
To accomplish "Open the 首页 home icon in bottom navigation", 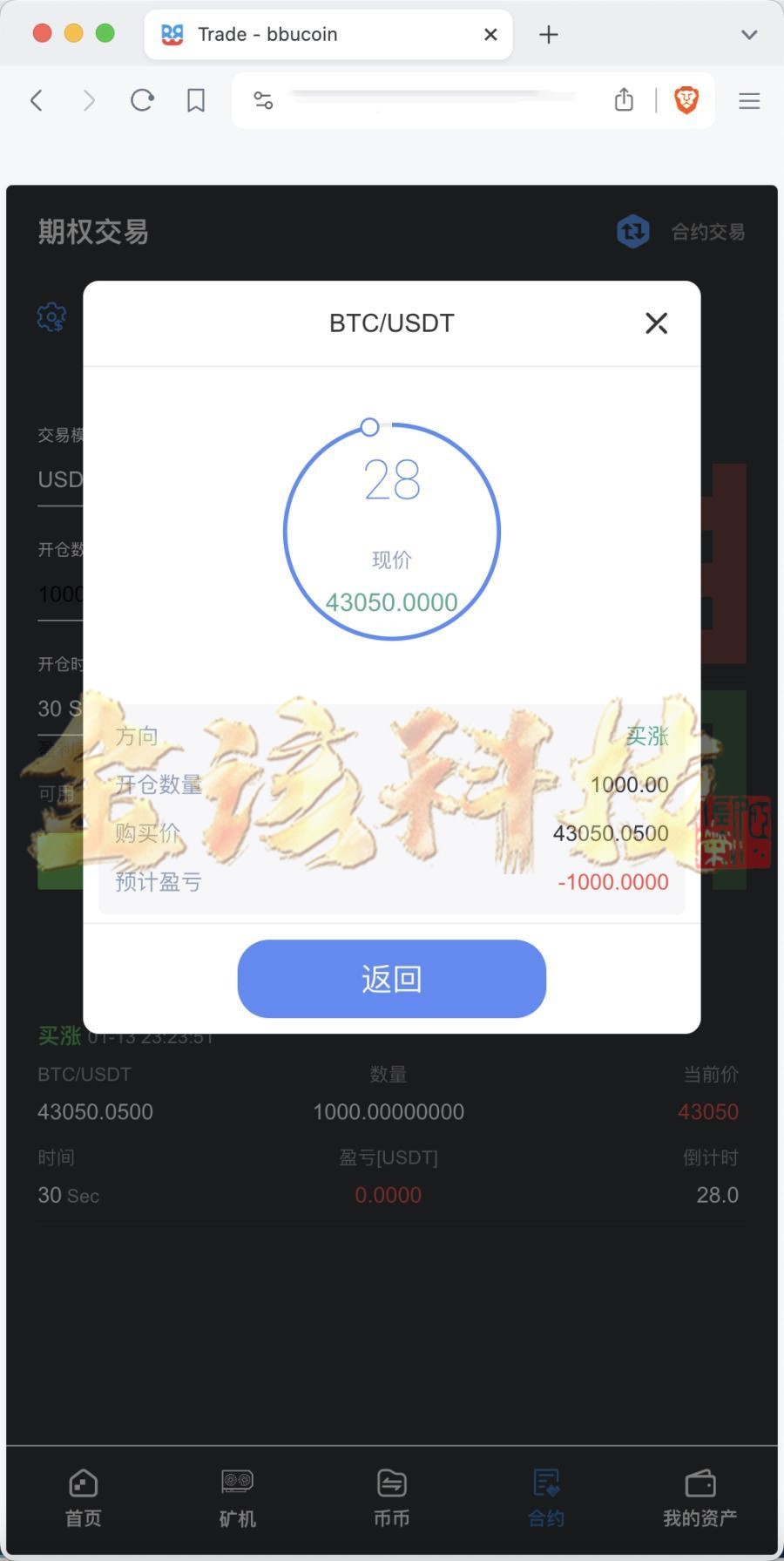I will click(82, 1483).
